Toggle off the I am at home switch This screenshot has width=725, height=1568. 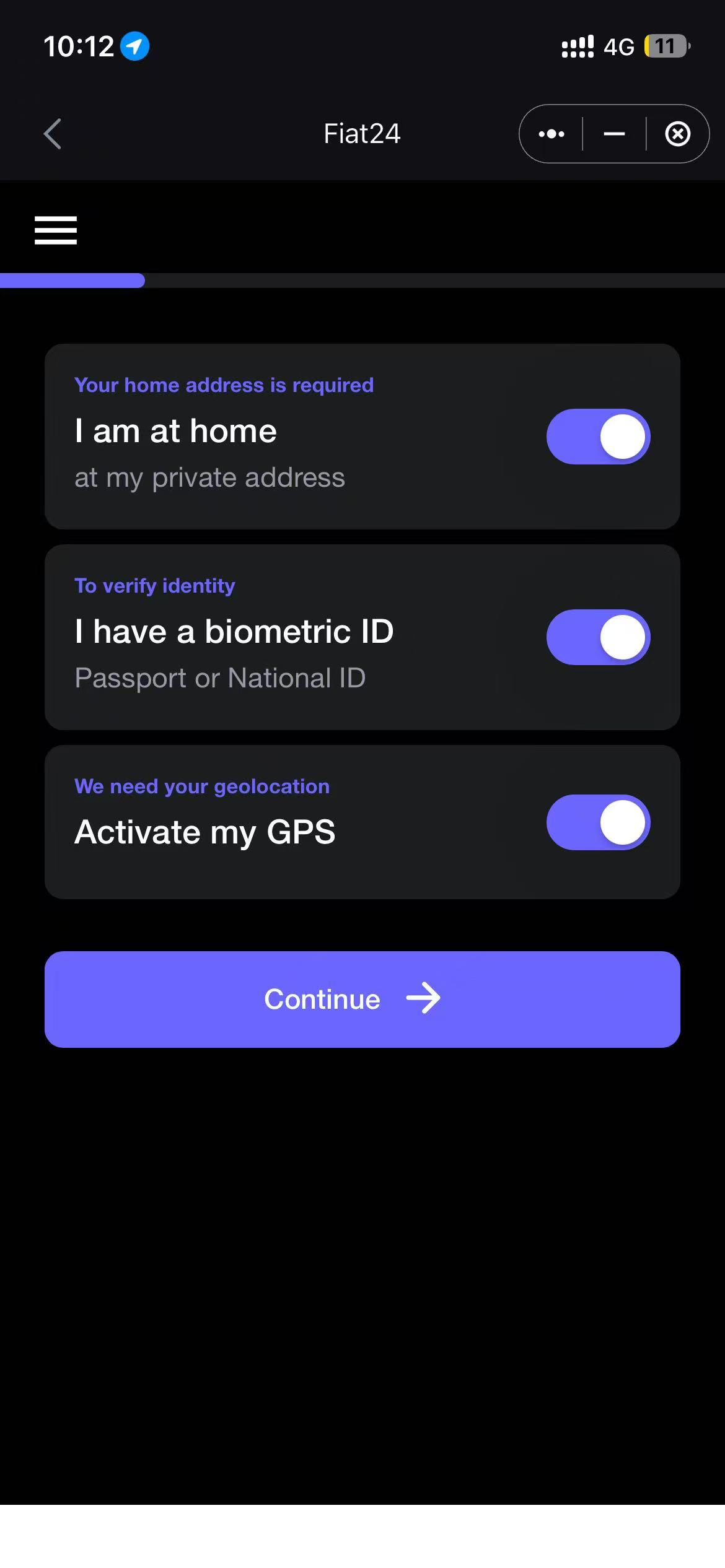coord(598,437)
